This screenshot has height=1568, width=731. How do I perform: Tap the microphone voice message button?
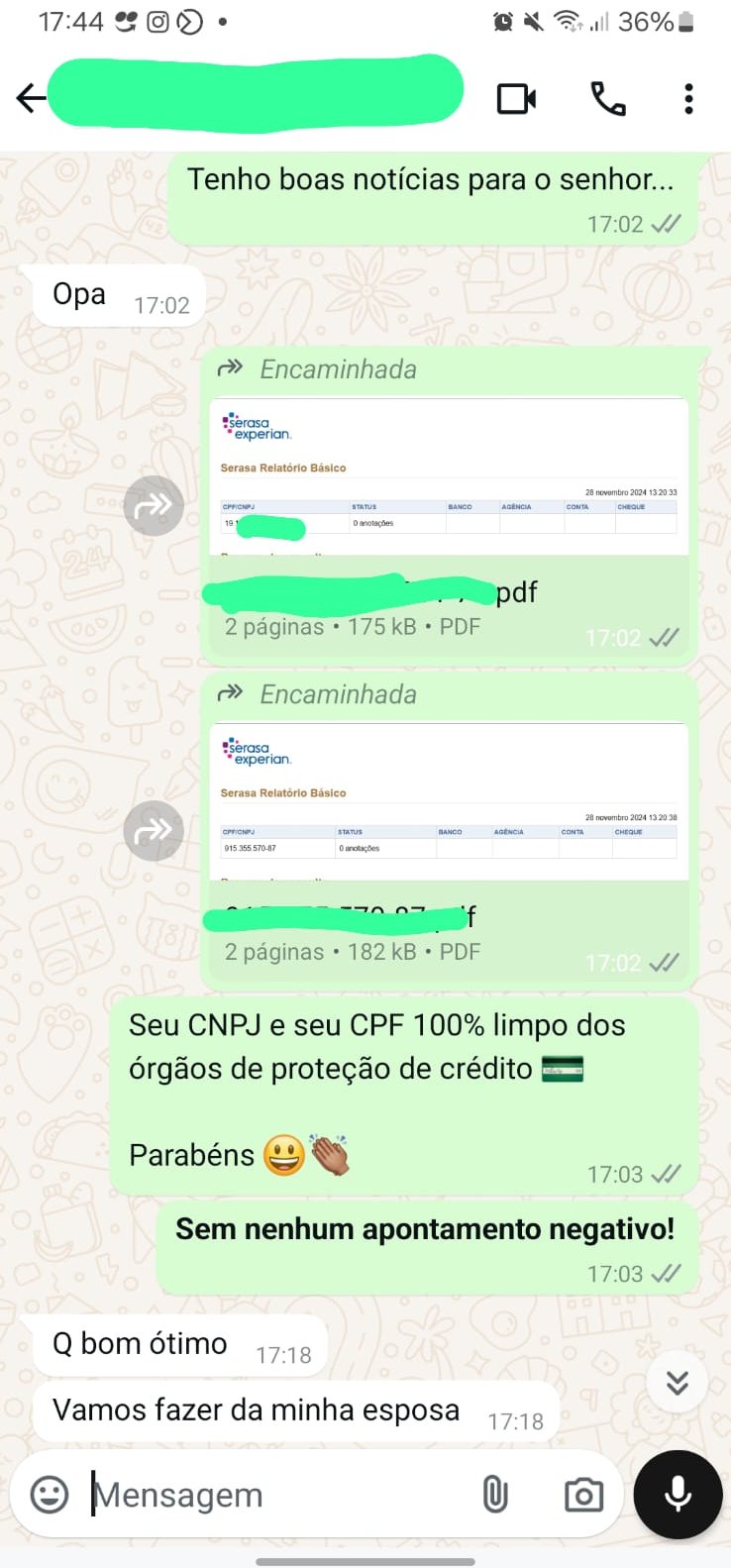point(678,1494)
